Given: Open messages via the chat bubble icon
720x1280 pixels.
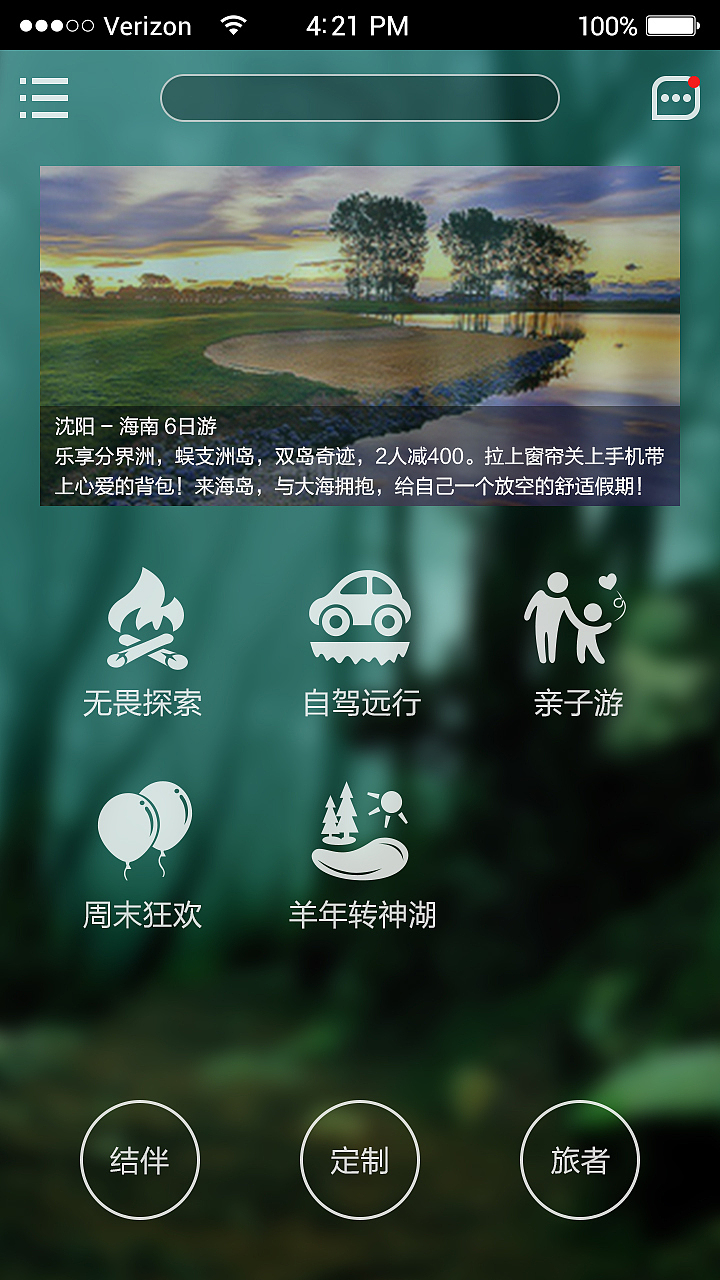Looking at the screenshot, I should (x=674, y=97).
